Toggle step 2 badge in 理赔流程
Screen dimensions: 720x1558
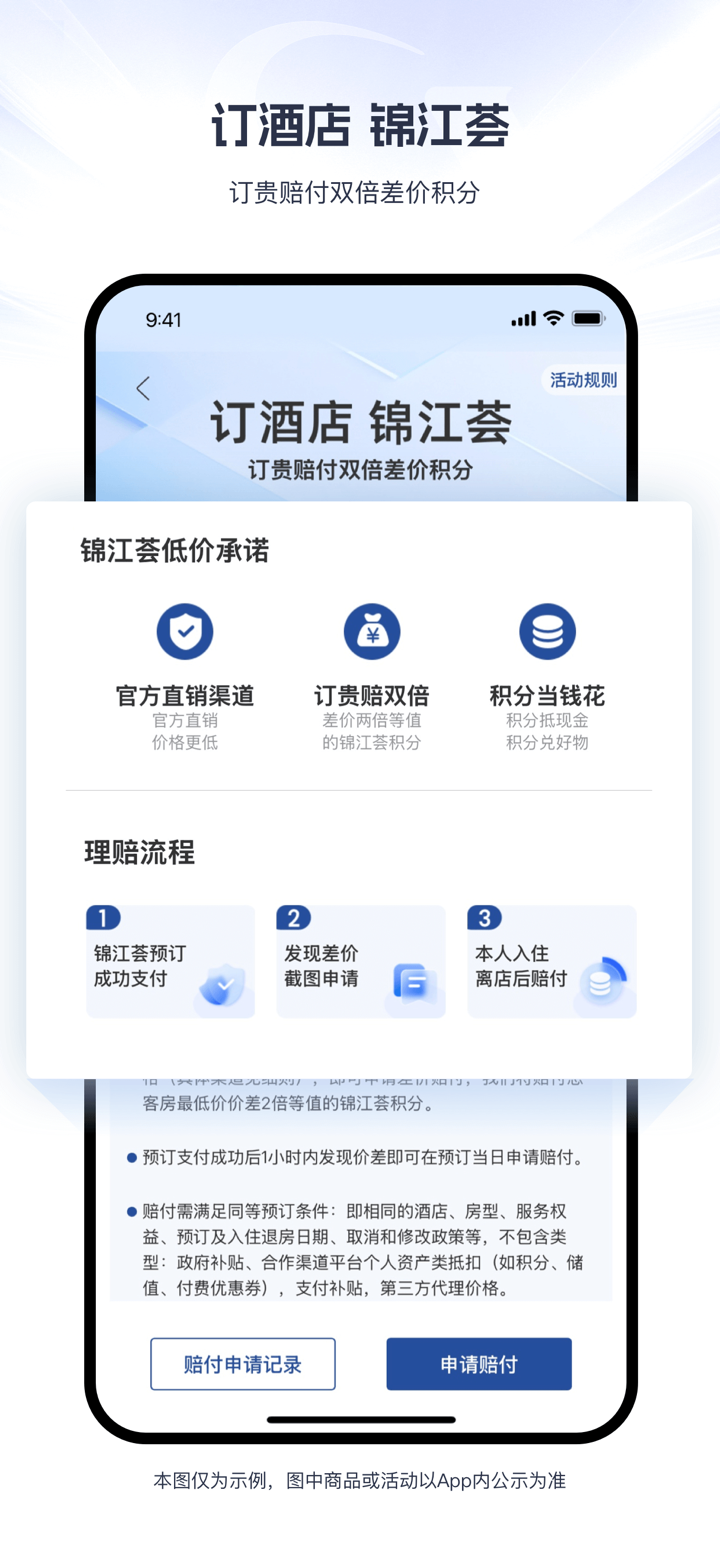point(294,917)
